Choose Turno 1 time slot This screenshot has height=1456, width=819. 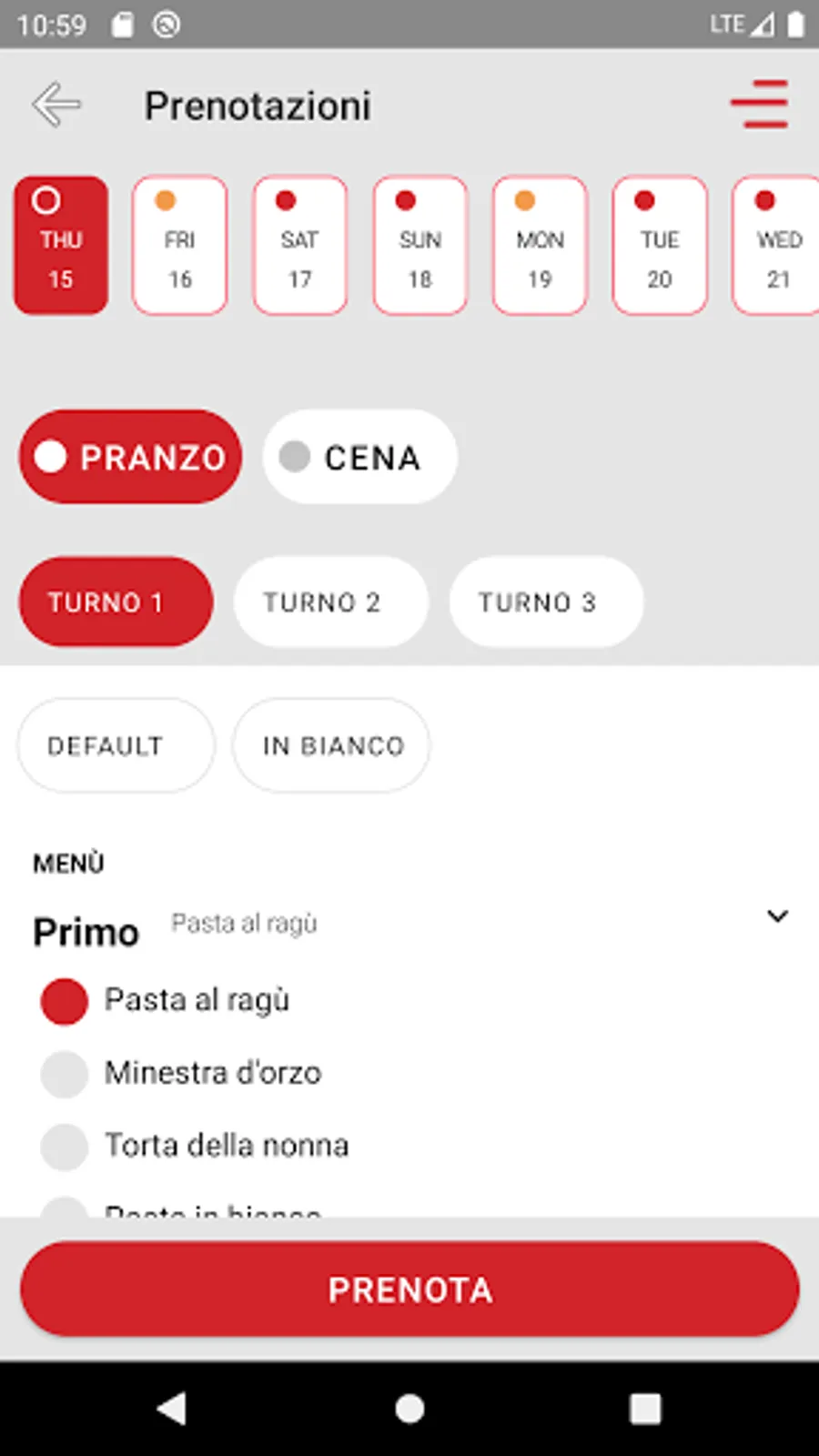pyautogui.click(x=116, y=602)
